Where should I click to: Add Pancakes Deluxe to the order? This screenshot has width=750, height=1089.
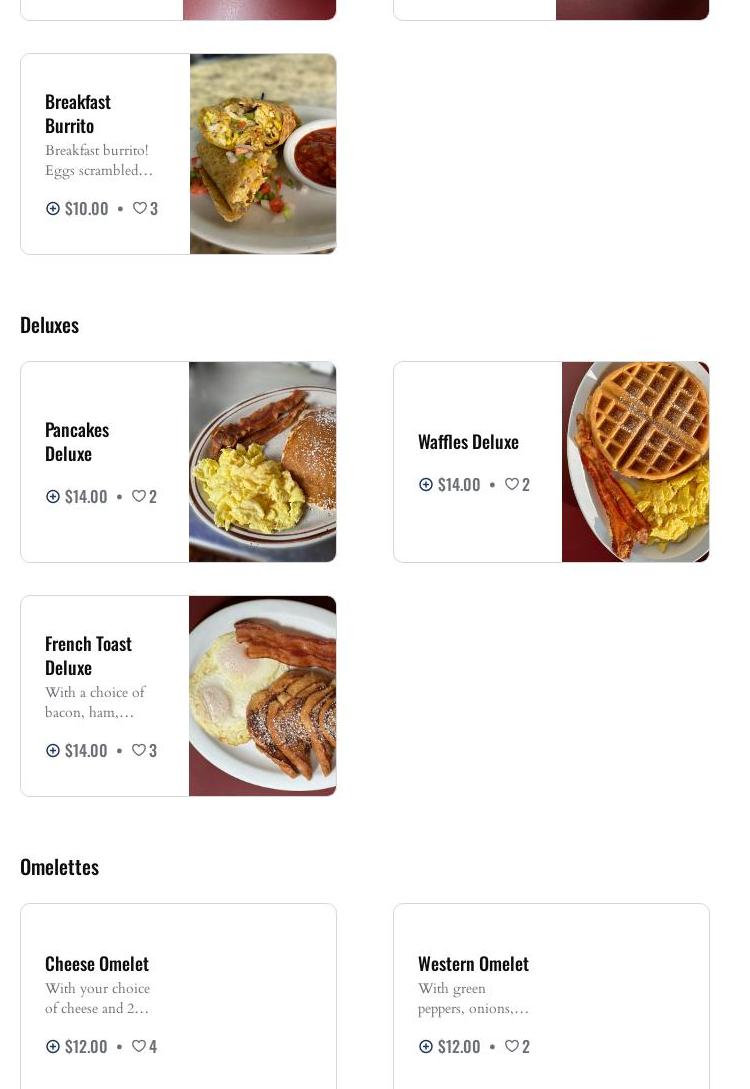53,496
